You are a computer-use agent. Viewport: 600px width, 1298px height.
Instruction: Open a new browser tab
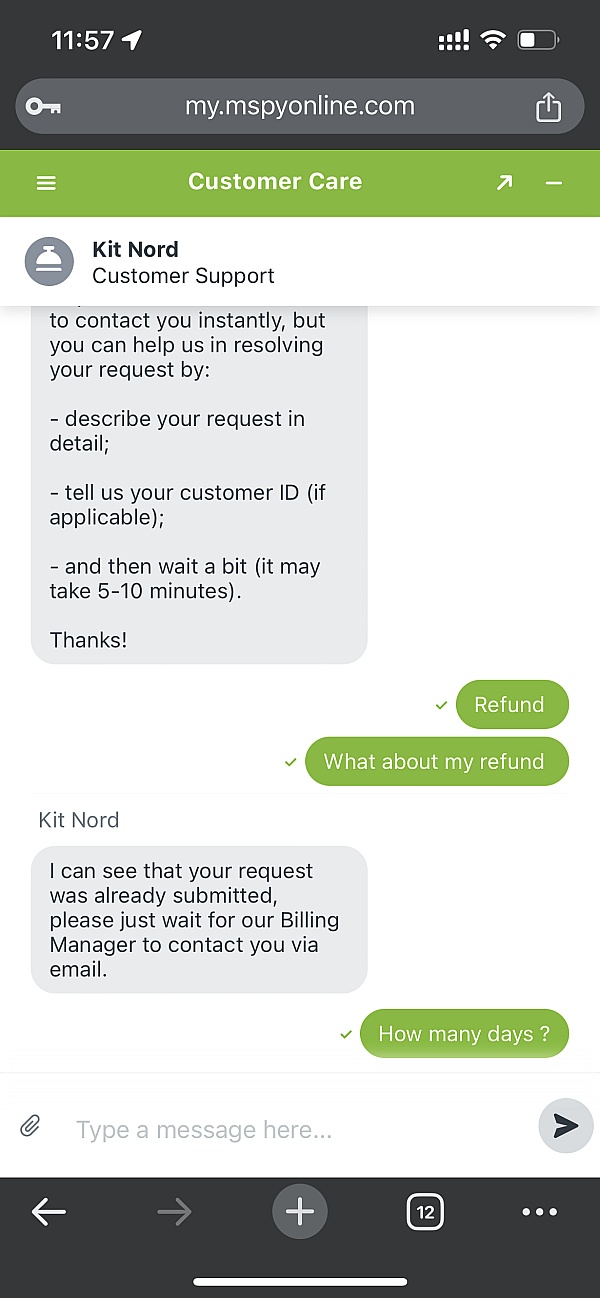click(300, 1213)
